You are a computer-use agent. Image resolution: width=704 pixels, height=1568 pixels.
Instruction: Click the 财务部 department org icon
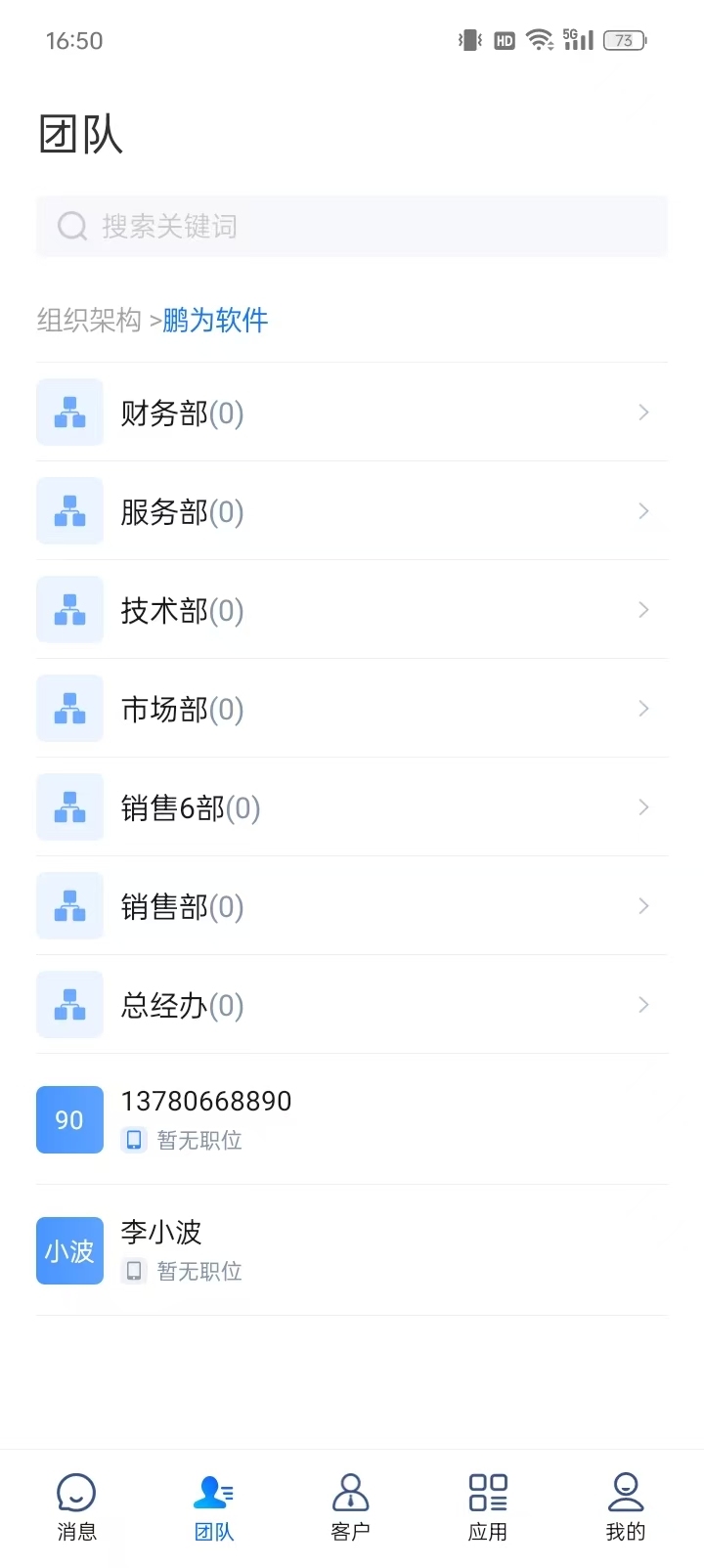(69, 412)
